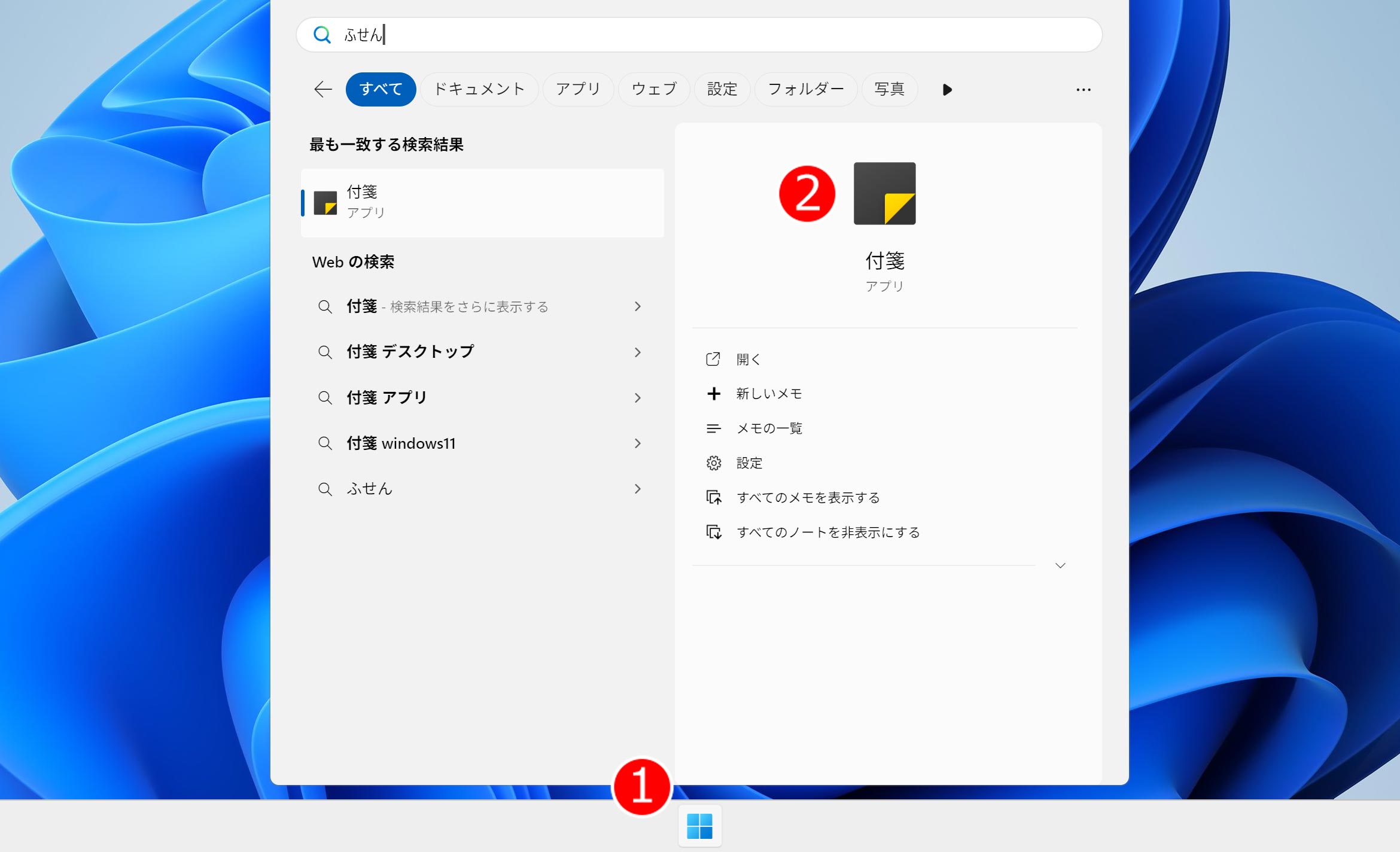The height and width of the screenshot is (852, 1400).
Task: Open the three-dot options menu
Action: coord(1083,90)
